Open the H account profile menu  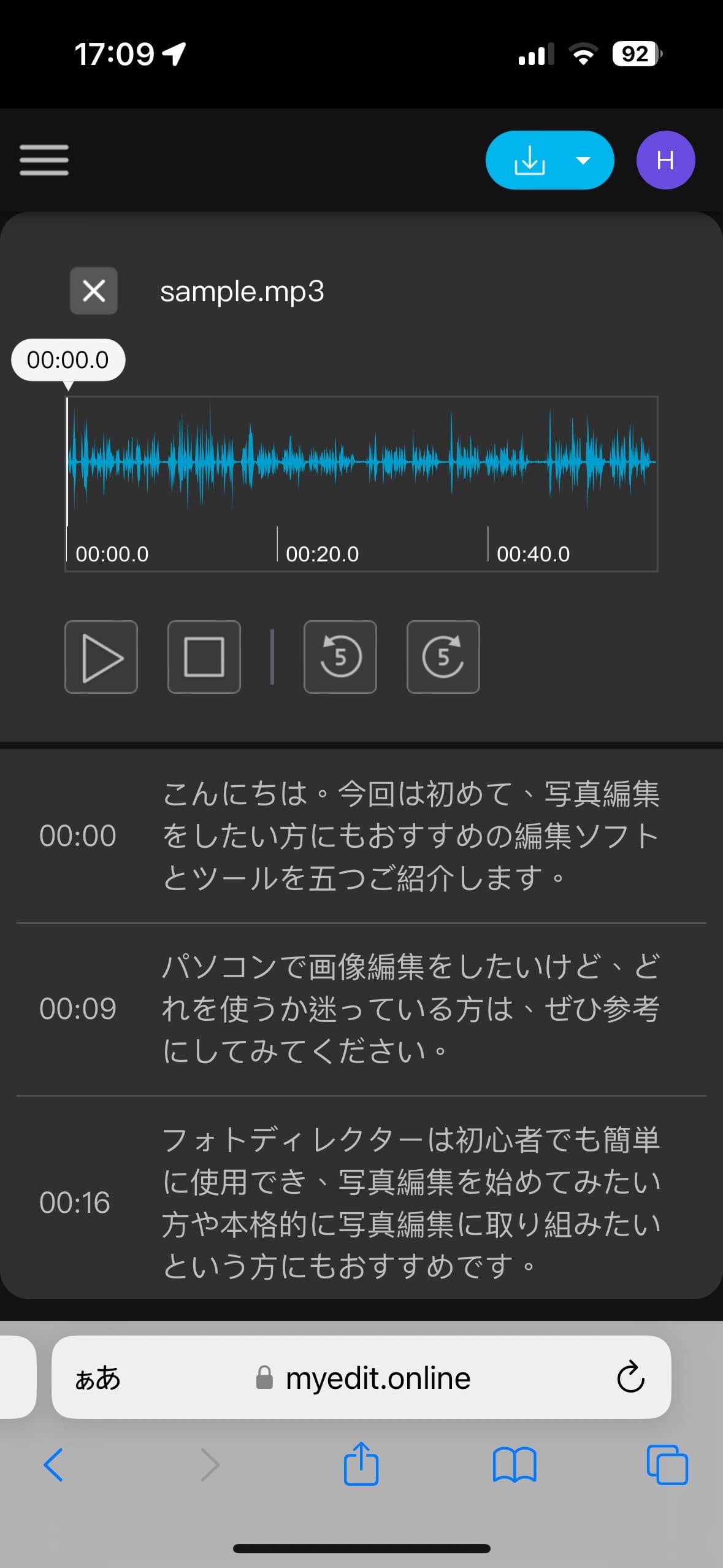(x=665, y=159)
